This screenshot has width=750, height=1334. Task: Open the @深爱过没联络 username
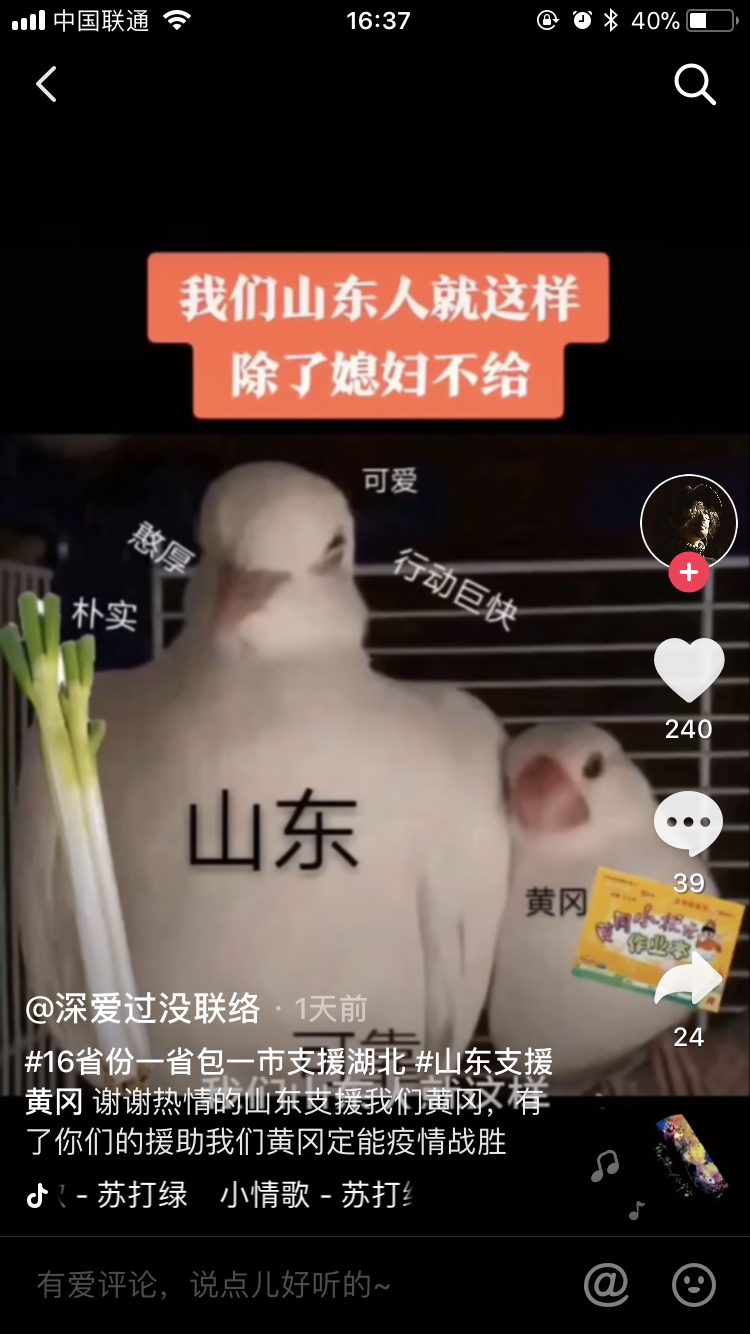[143, 1009]
